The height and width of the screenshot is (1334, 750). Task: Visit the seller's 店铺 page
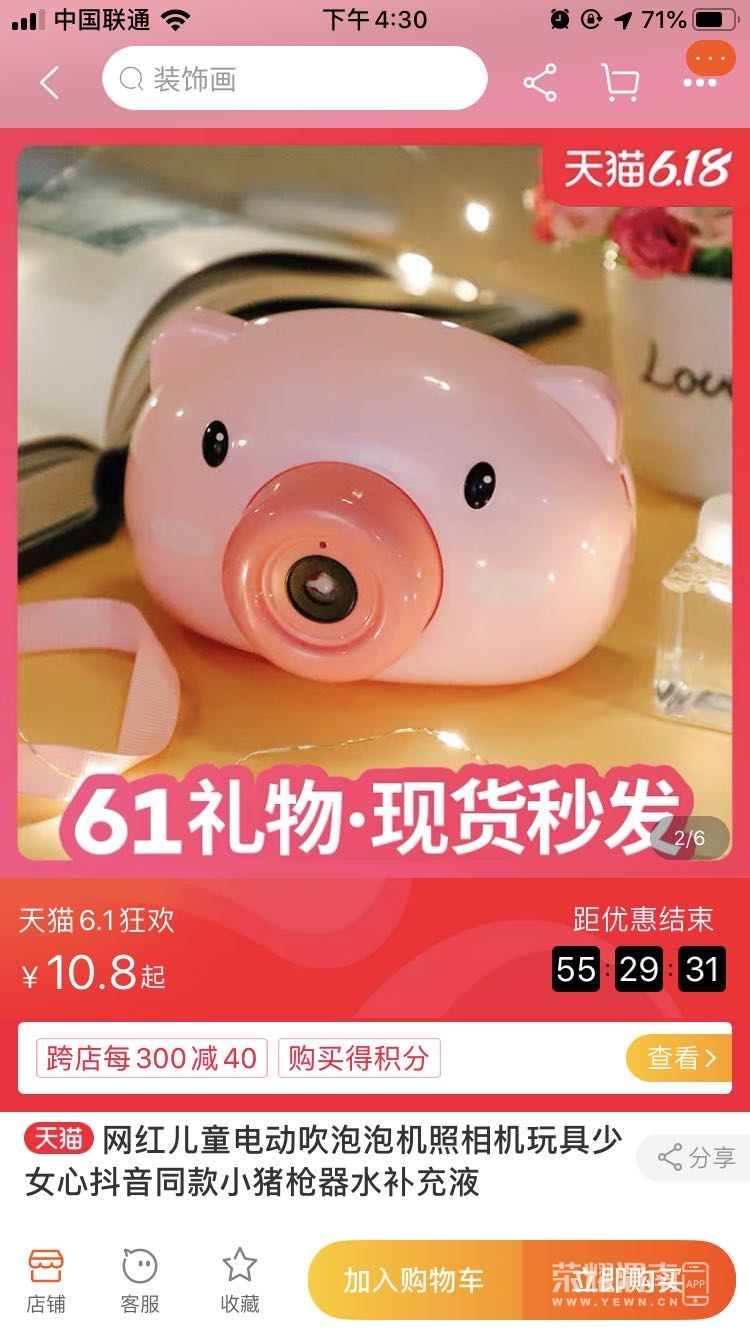(46, 1280)
